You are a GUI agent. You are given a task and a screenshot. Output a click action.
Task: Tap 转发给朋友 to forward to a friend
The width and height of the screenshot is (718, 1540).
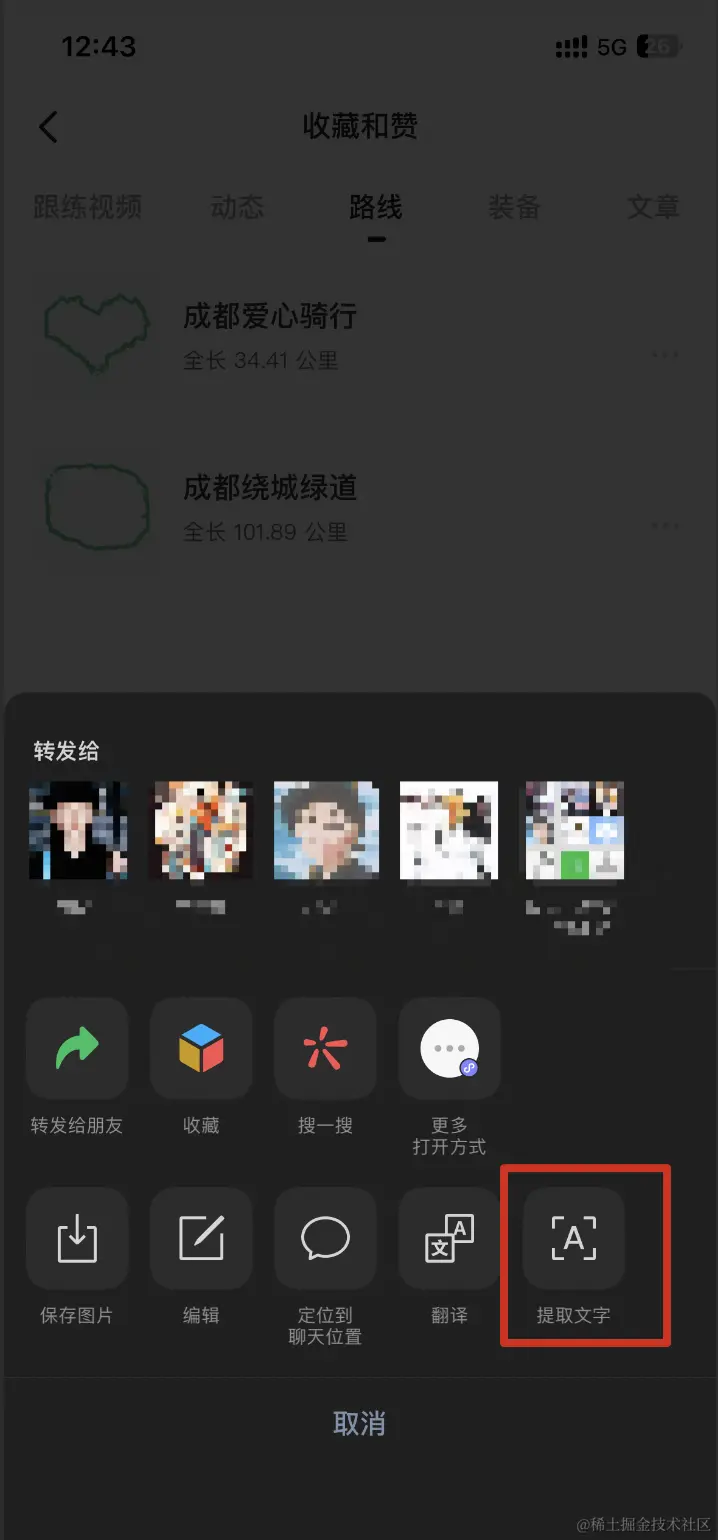pos(77,1049)
